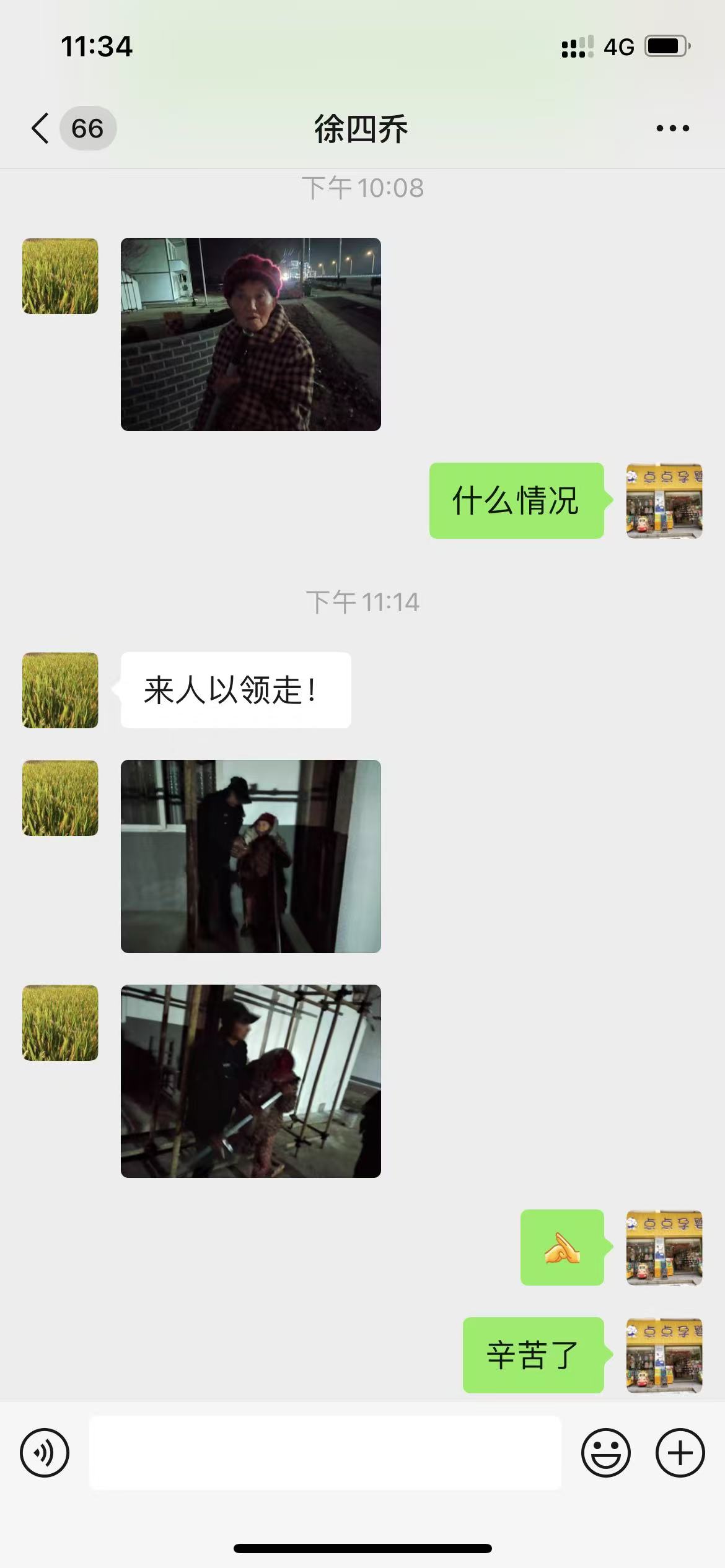The width and height of the screenshot is (725, 1568).
Task: Open the plus attachments menu
Action: coord(680,1452)
